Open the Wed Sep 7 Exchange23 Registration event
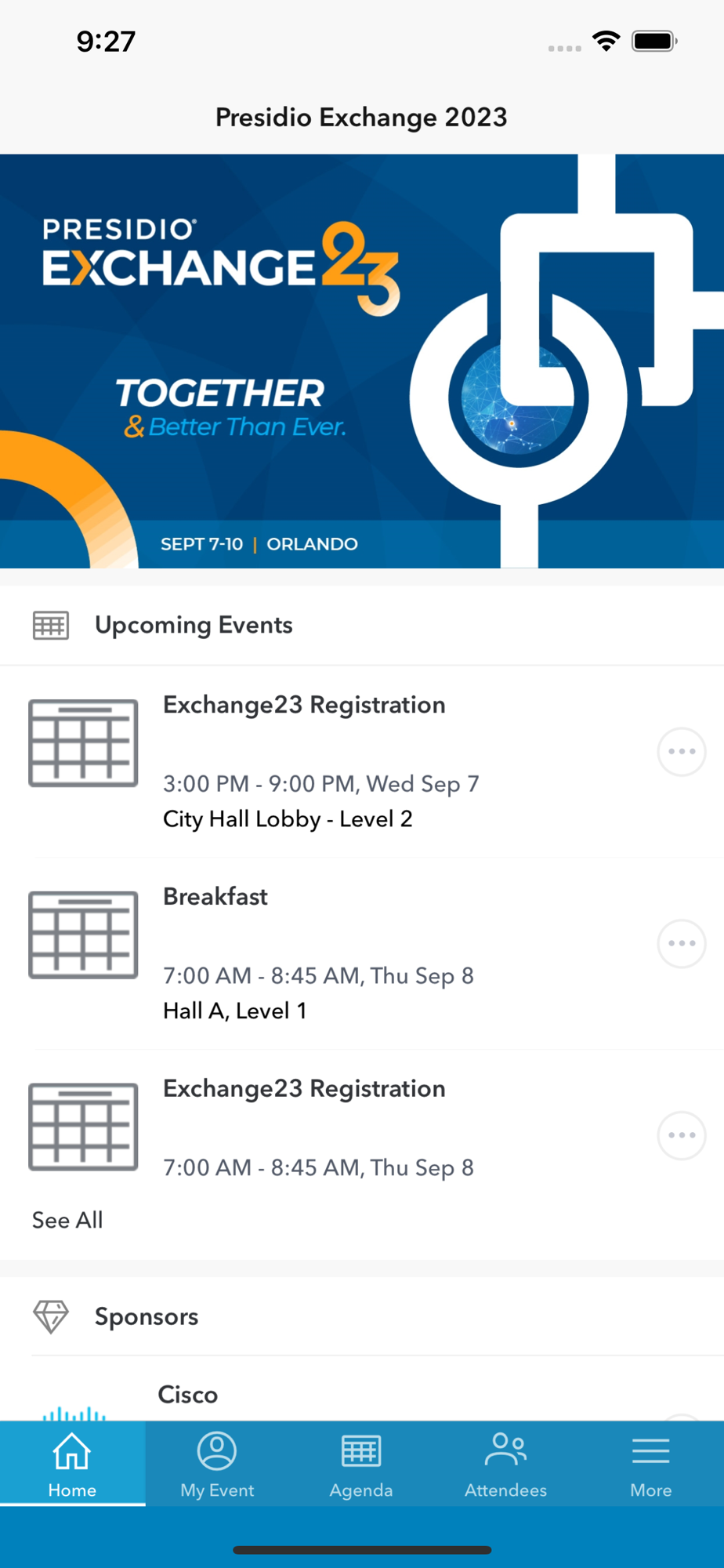 click(x=362, y=761)
